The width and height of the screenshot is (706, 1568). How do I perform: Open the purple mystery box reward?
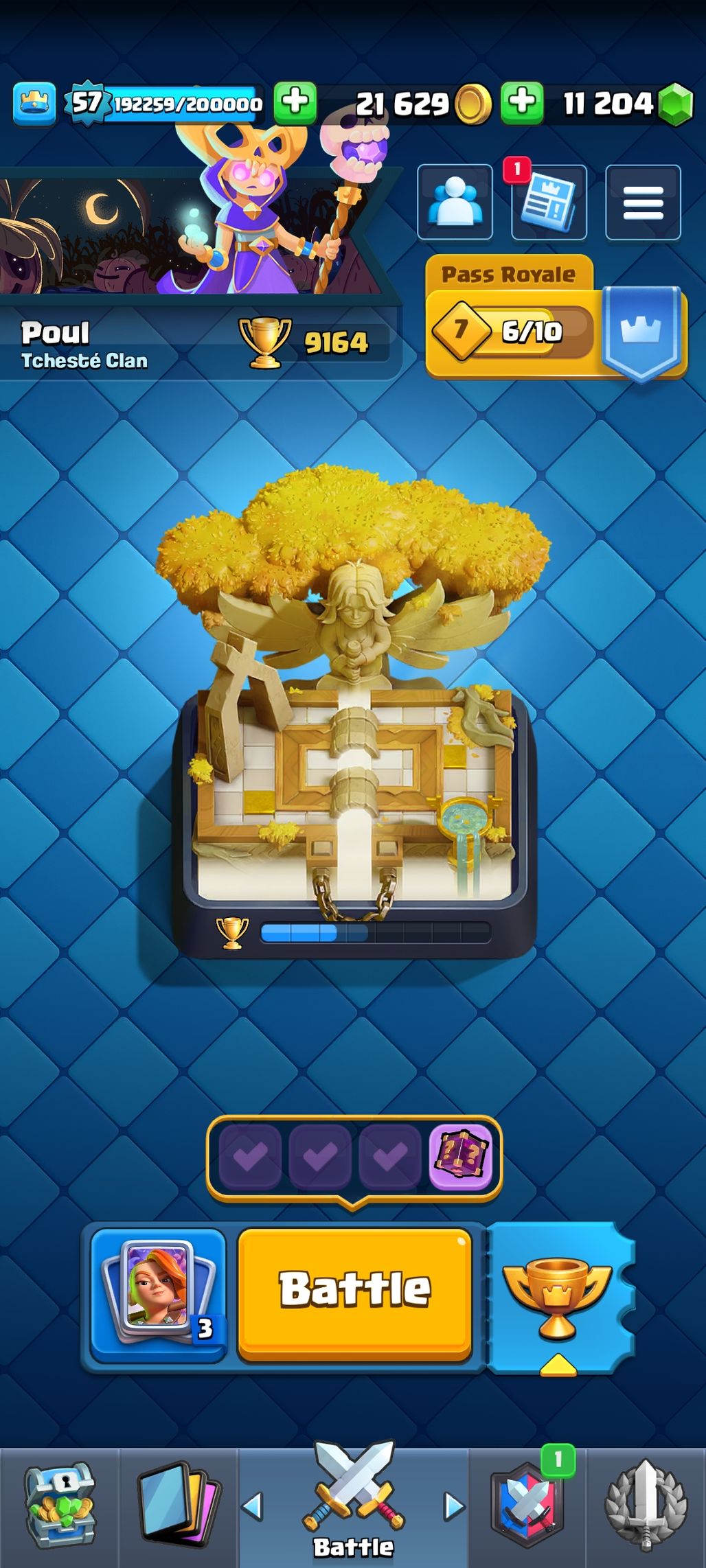coord(460,1157)
